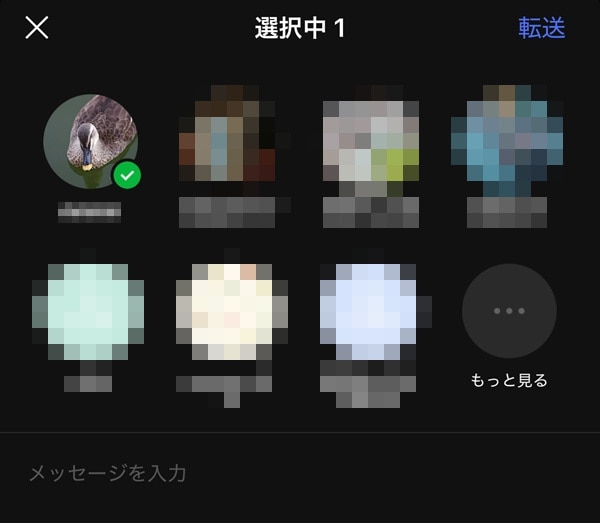Focus the メッセージを入力 text field
Image resolution: width=600 pixels, height=523 pixels.
click(300, 473)
